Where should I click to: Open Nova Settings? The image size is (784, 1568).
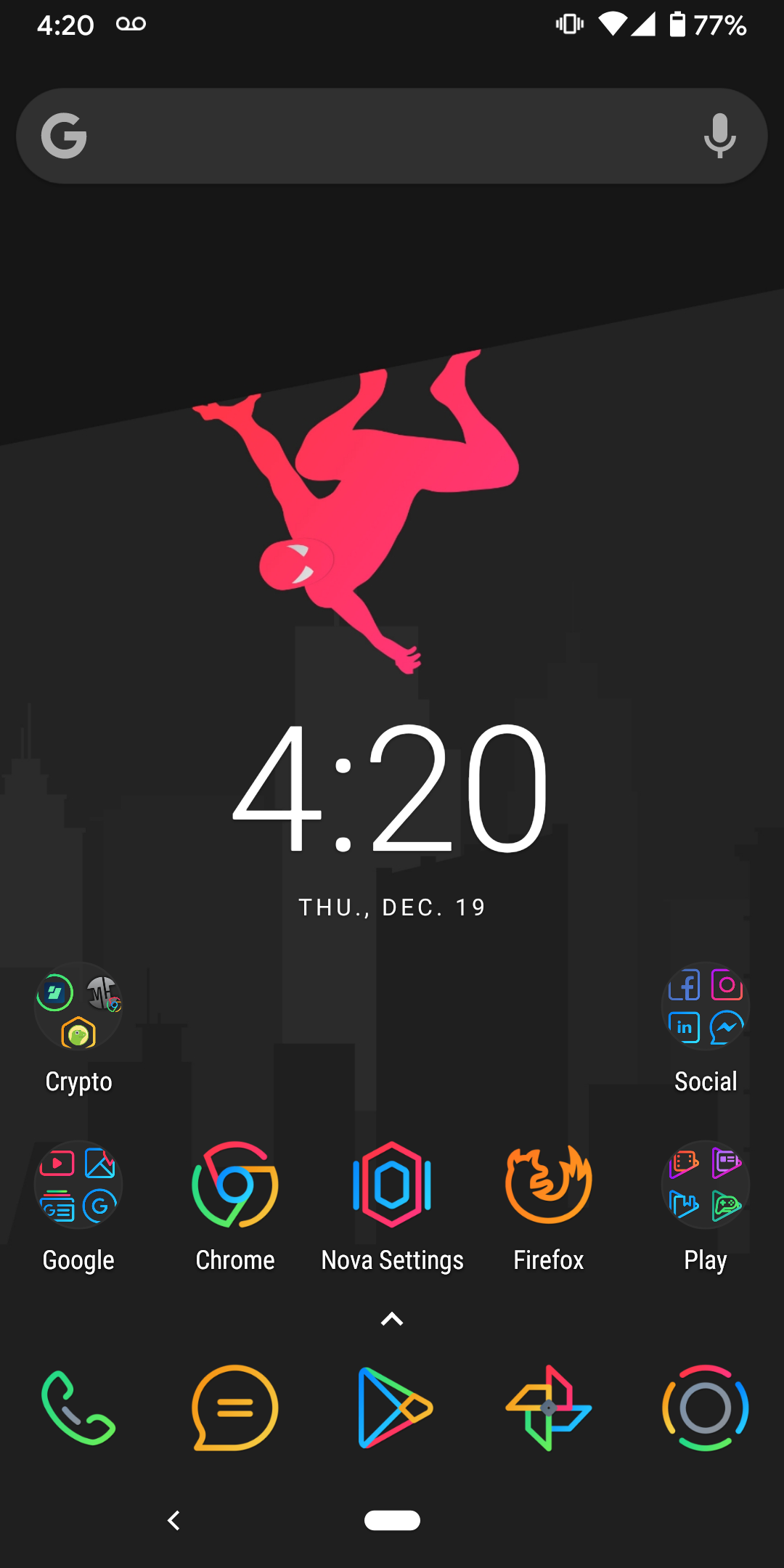[391, 1185]
